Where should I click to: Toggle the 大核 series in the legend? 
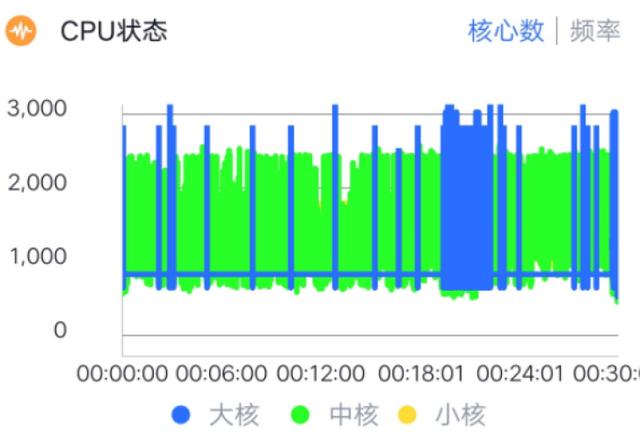tap(216, 415)
